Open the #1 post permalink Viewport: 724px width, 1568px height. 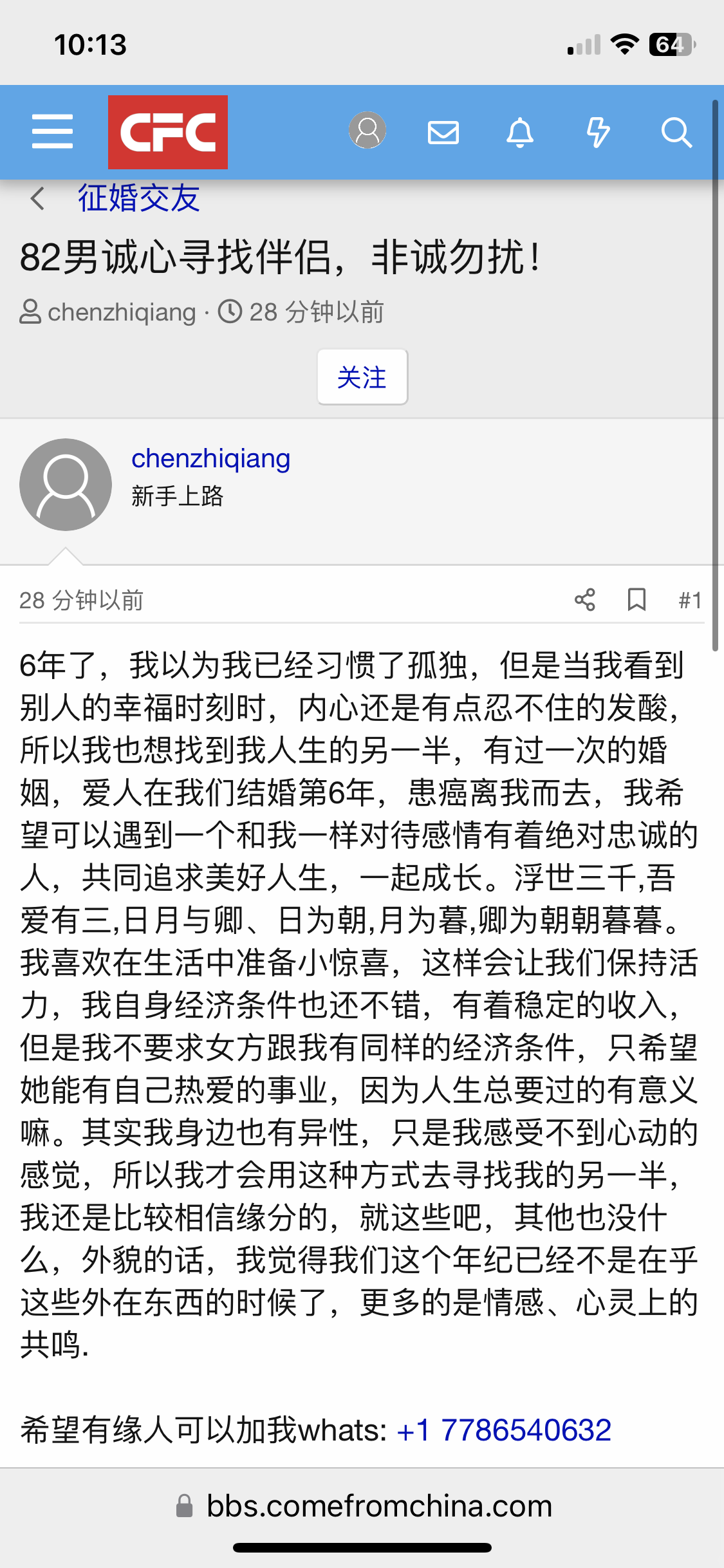[x=689, y=600]
